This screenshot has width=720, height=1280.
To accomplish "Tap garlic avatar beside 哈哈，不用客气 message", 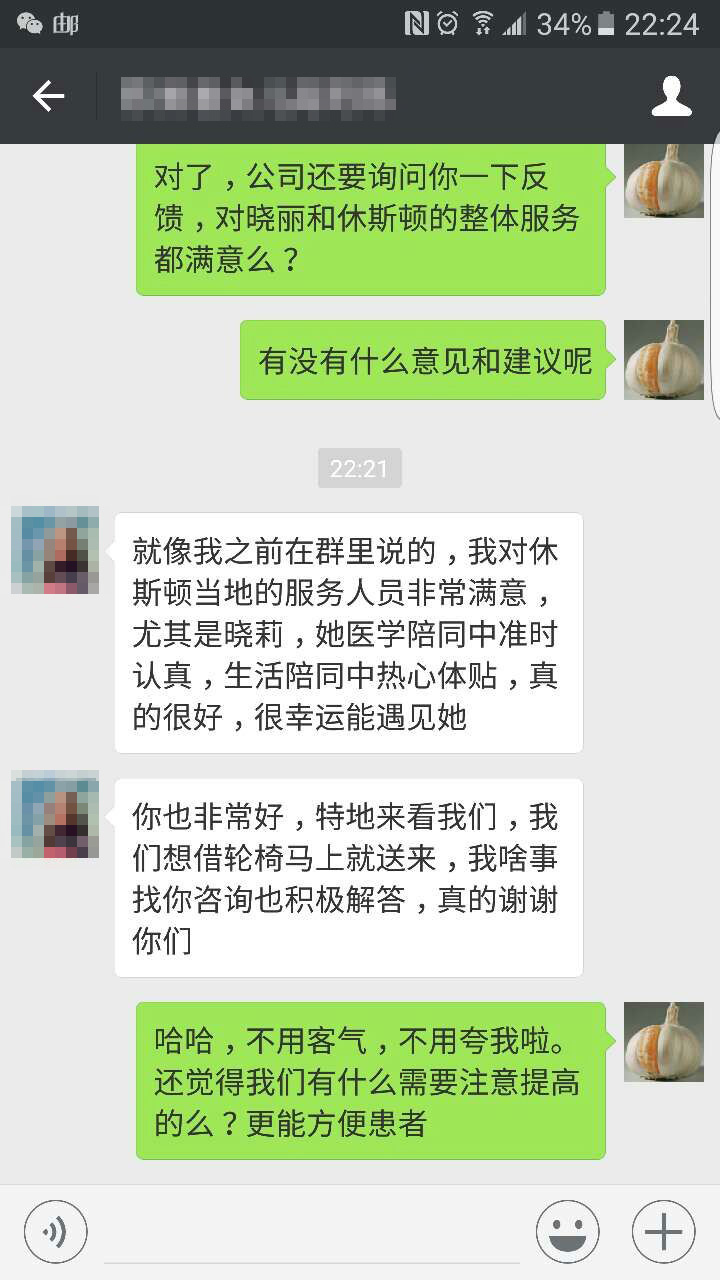I will [663, 1042].
